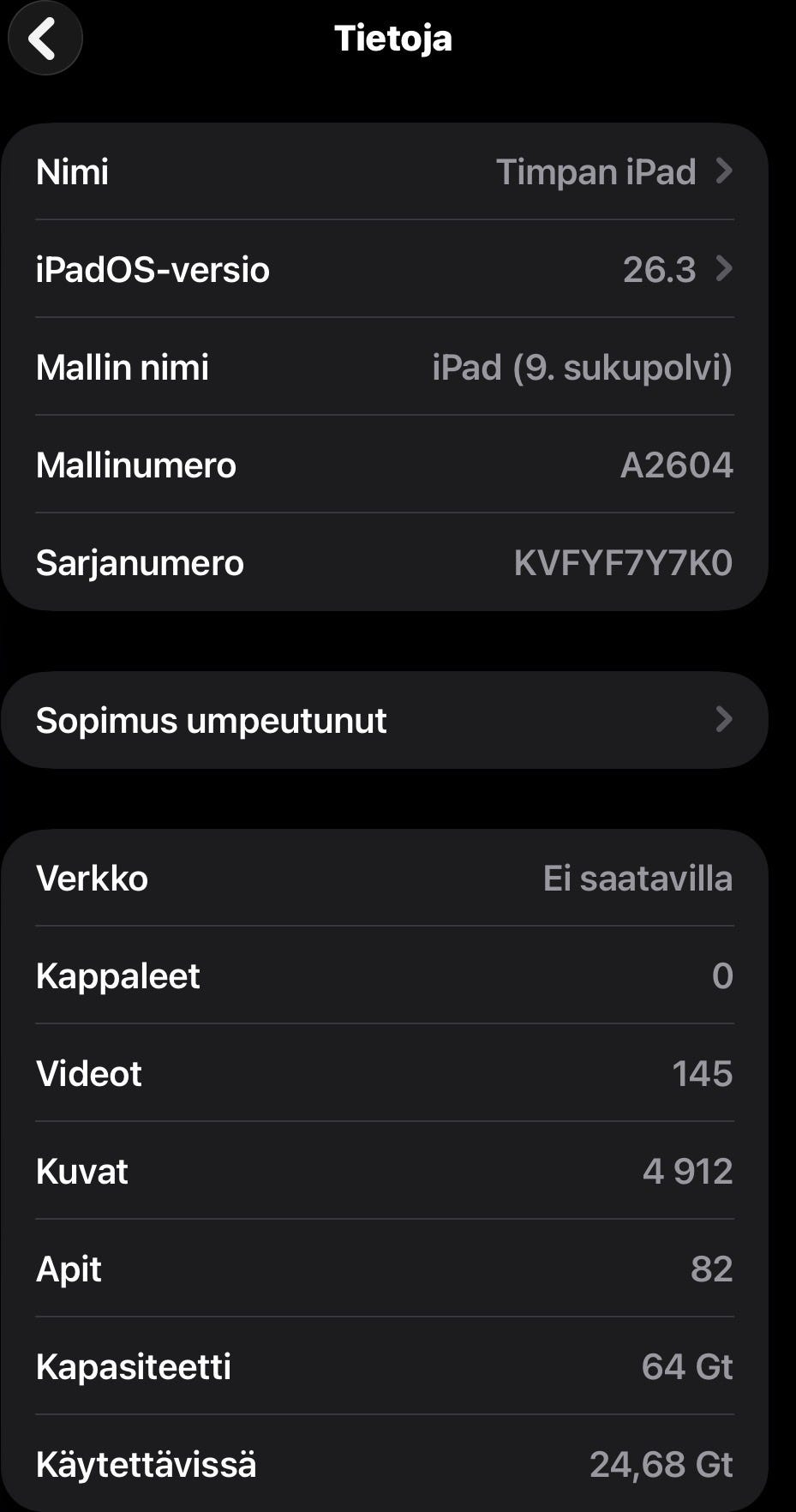
Task: Select the Käytettävissä 24,68 Gt row
Action: click(386, 1464)
